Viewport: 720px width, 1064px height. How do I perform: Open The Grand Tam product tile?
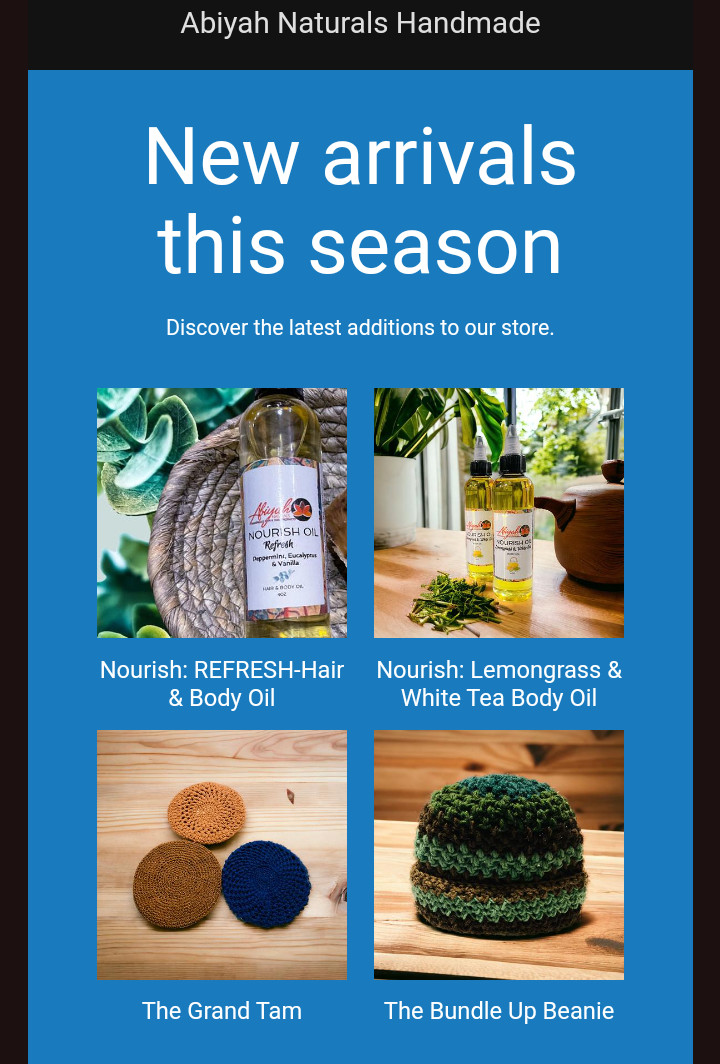coord(222,855)
